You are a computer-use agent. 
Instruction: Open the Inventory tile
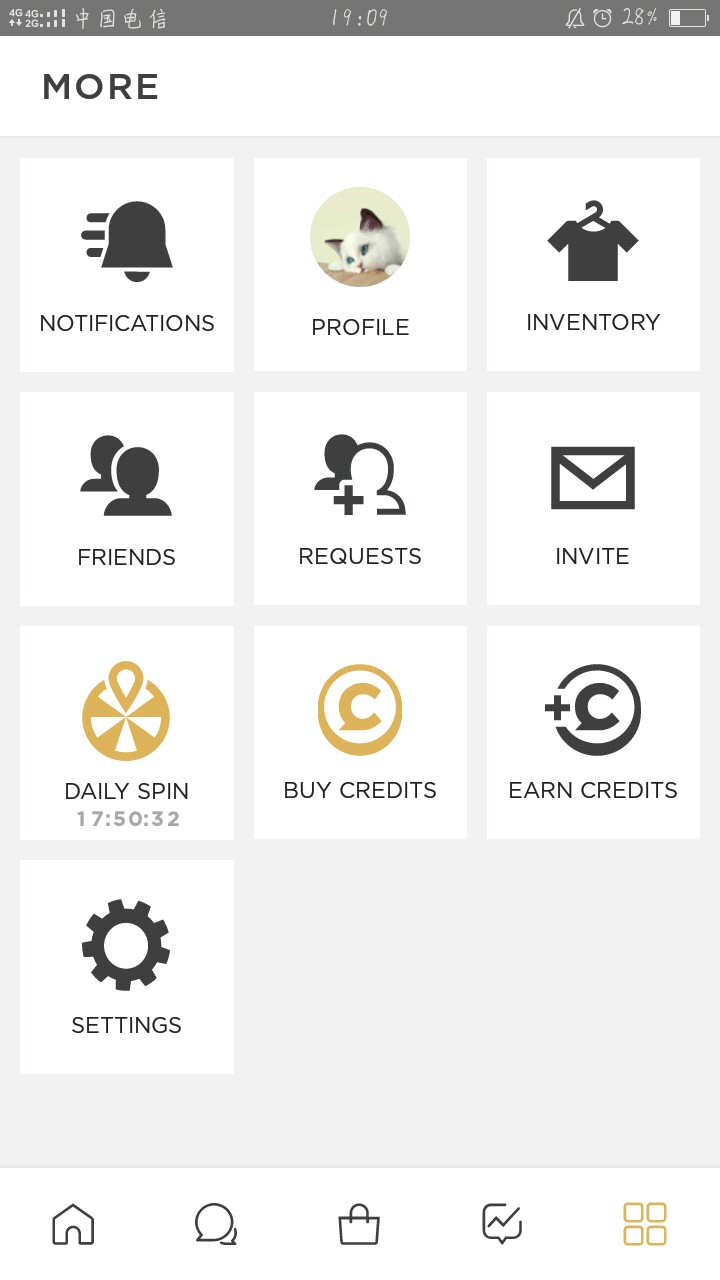click(x=593, y=265)
